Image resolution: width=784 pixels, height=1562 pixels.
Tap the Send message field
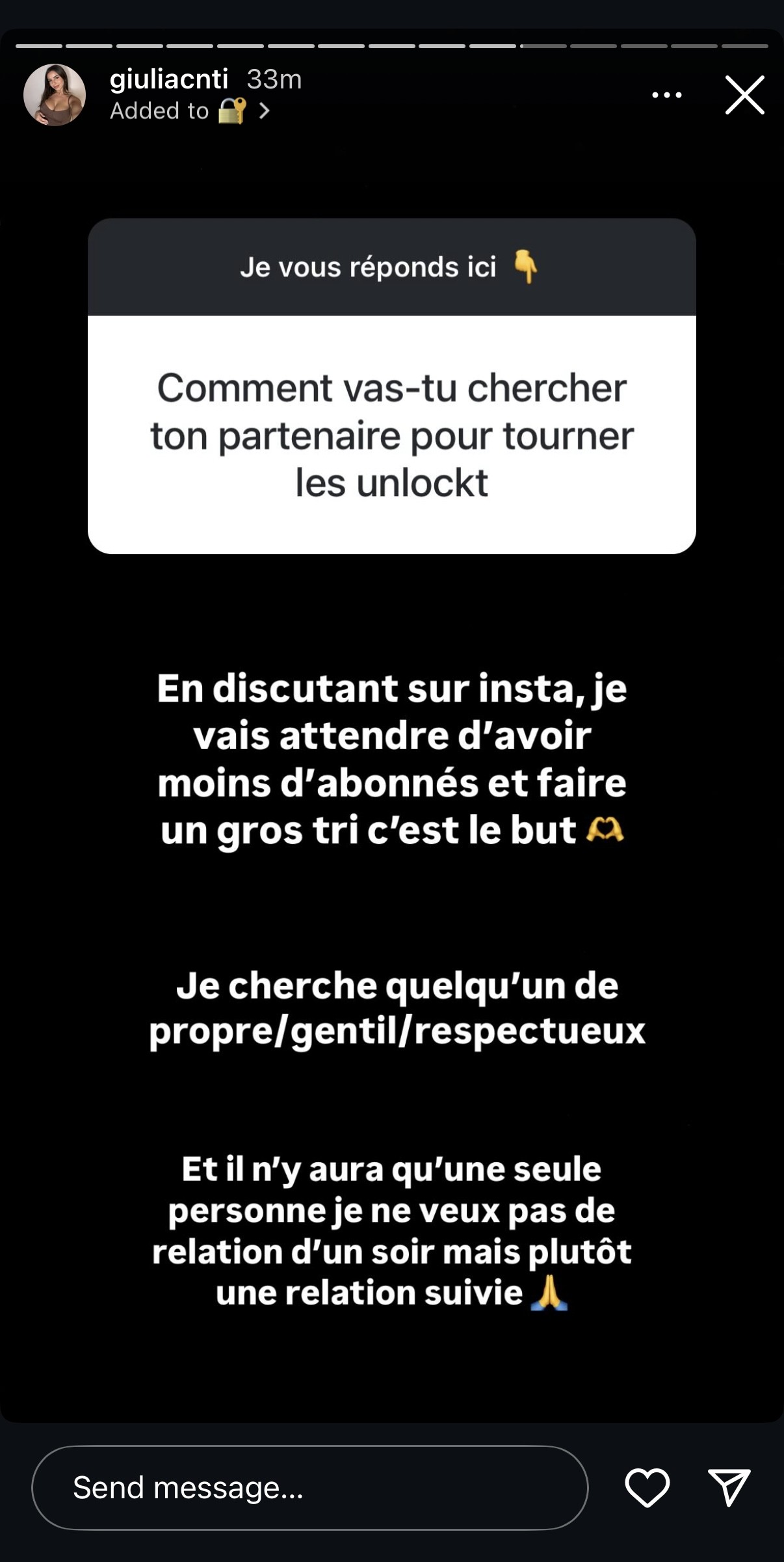click(309, 1487)
